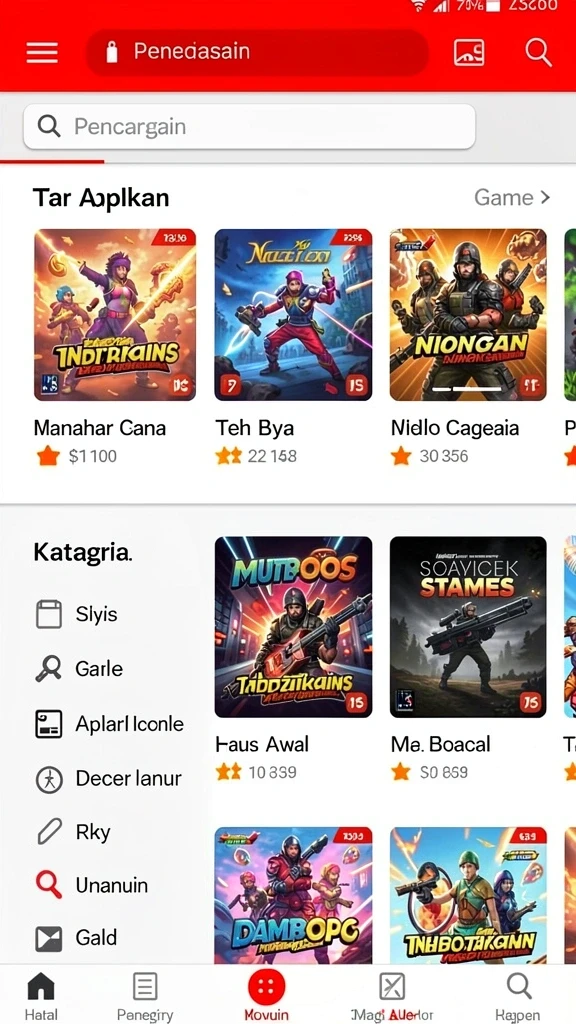Select the Aplarl Iconle category
Viewport: 576px width, 1024px height.
pyautogui.click(x=110, y=724)
